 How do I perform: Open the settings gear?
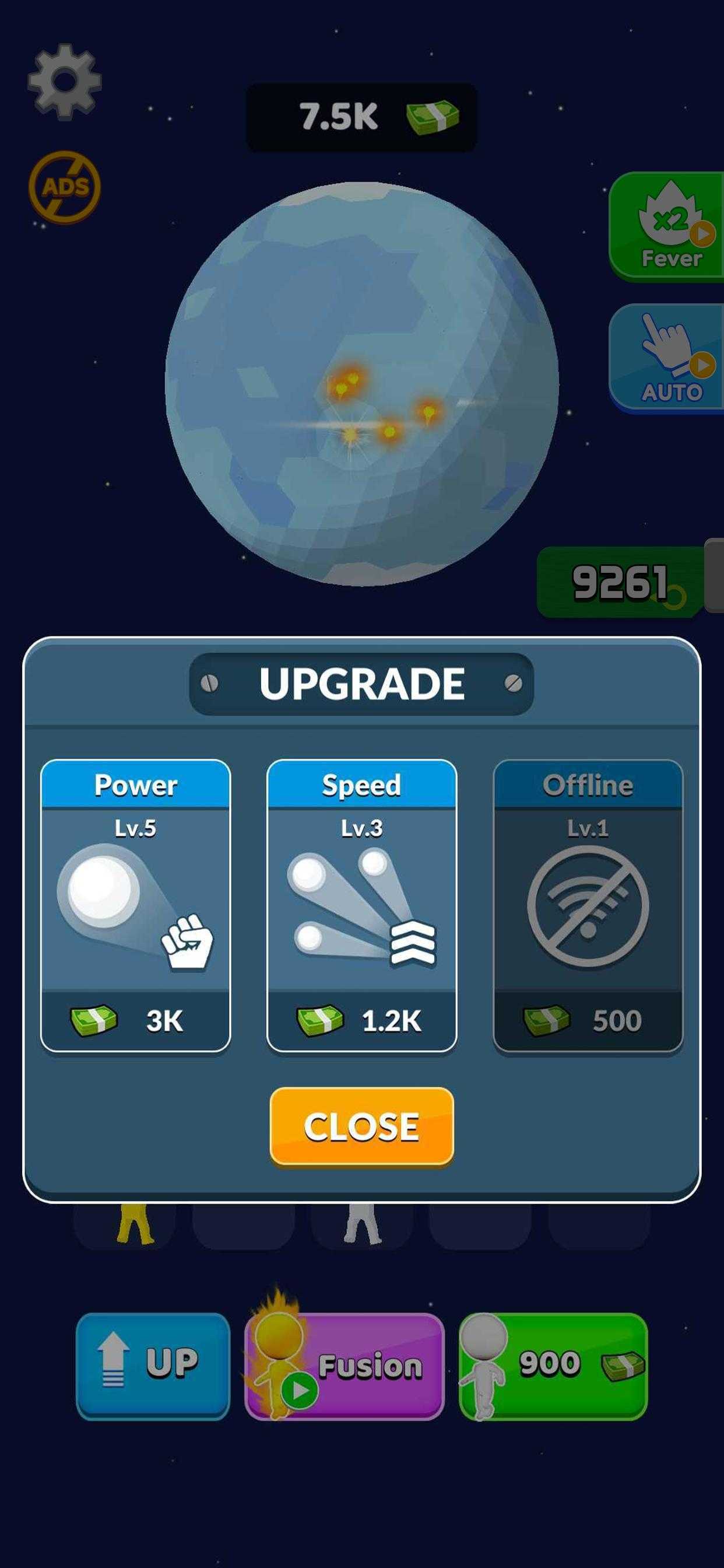pyautogui.click(x=65, y=81)
